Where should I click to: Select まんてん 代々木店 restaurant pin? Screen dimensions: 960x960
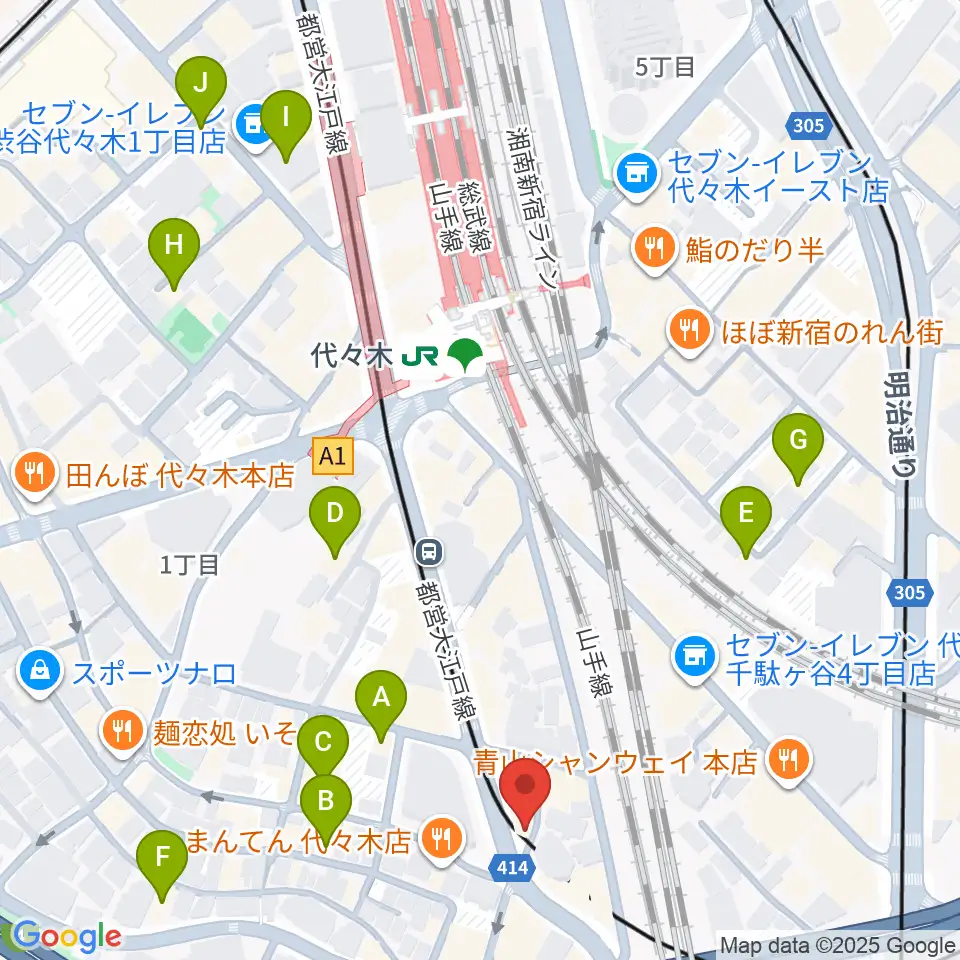point(442,841)
